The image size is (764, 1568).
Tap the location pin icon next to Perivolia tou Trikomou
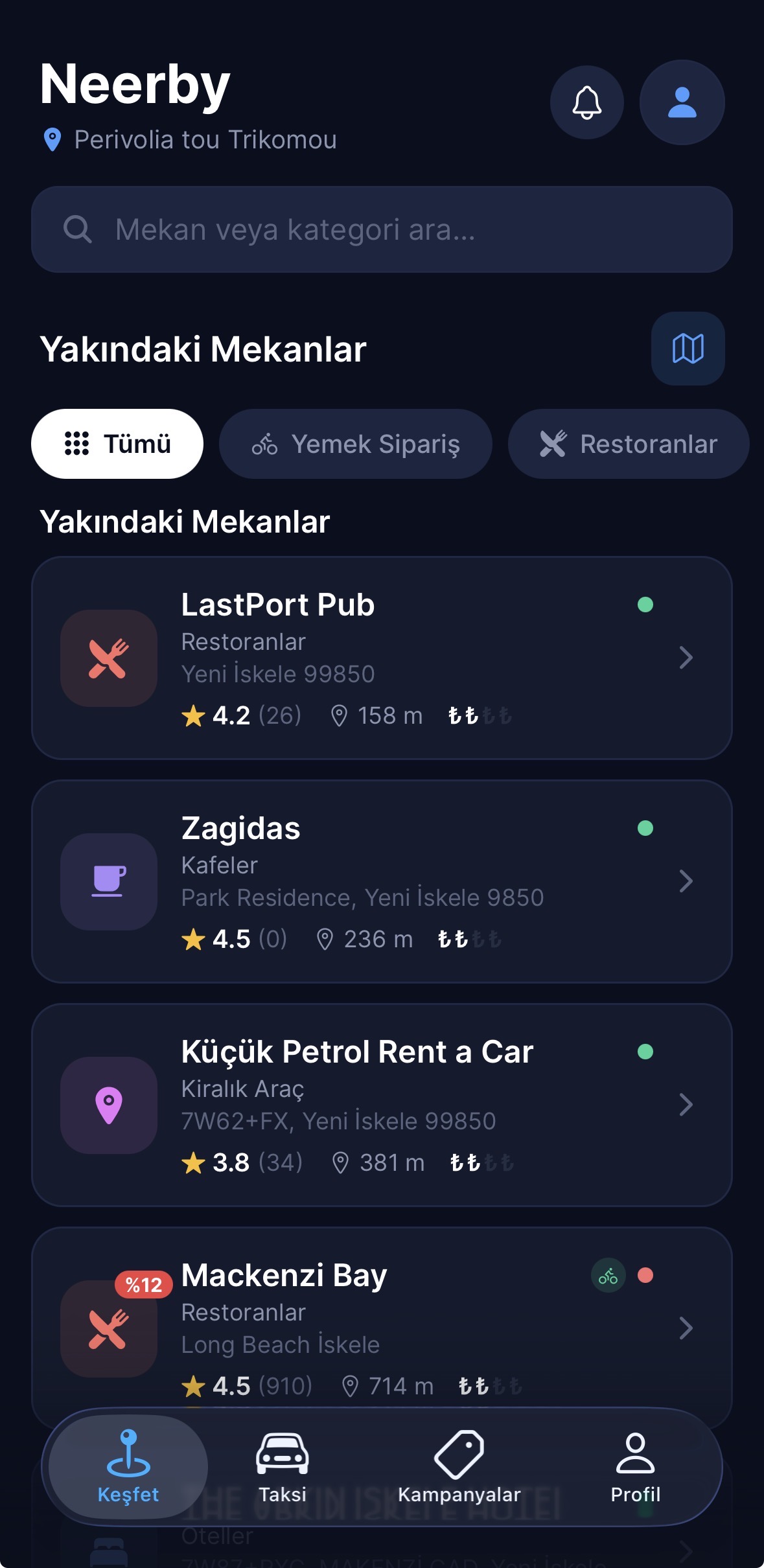(52, 139)
